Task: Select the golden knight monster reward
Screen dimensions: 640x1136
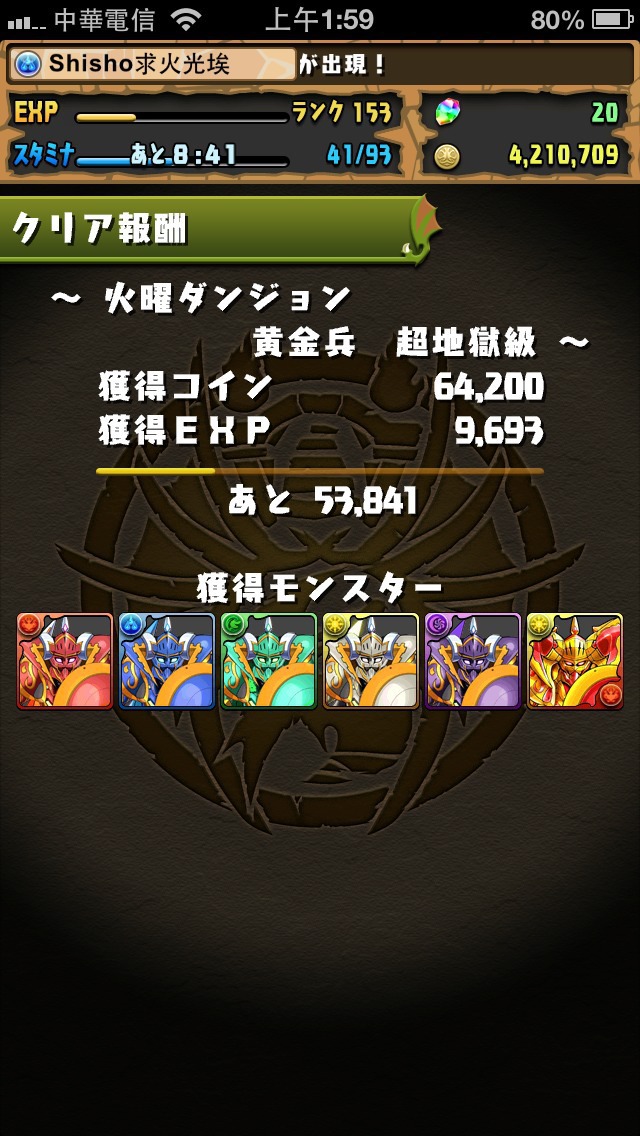Action: coord(575,661)
